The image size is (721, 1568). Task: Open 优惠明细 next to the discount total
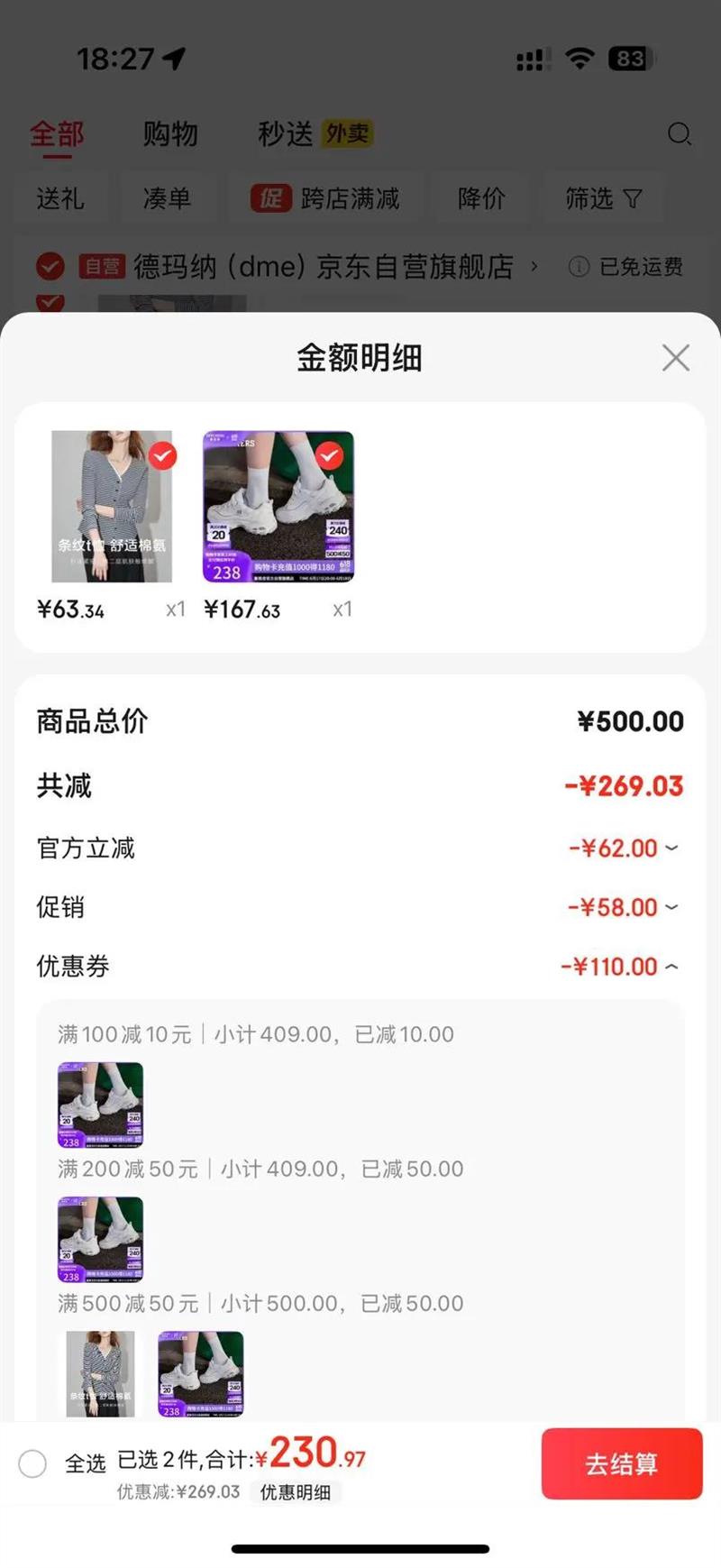click(295, 1492)
